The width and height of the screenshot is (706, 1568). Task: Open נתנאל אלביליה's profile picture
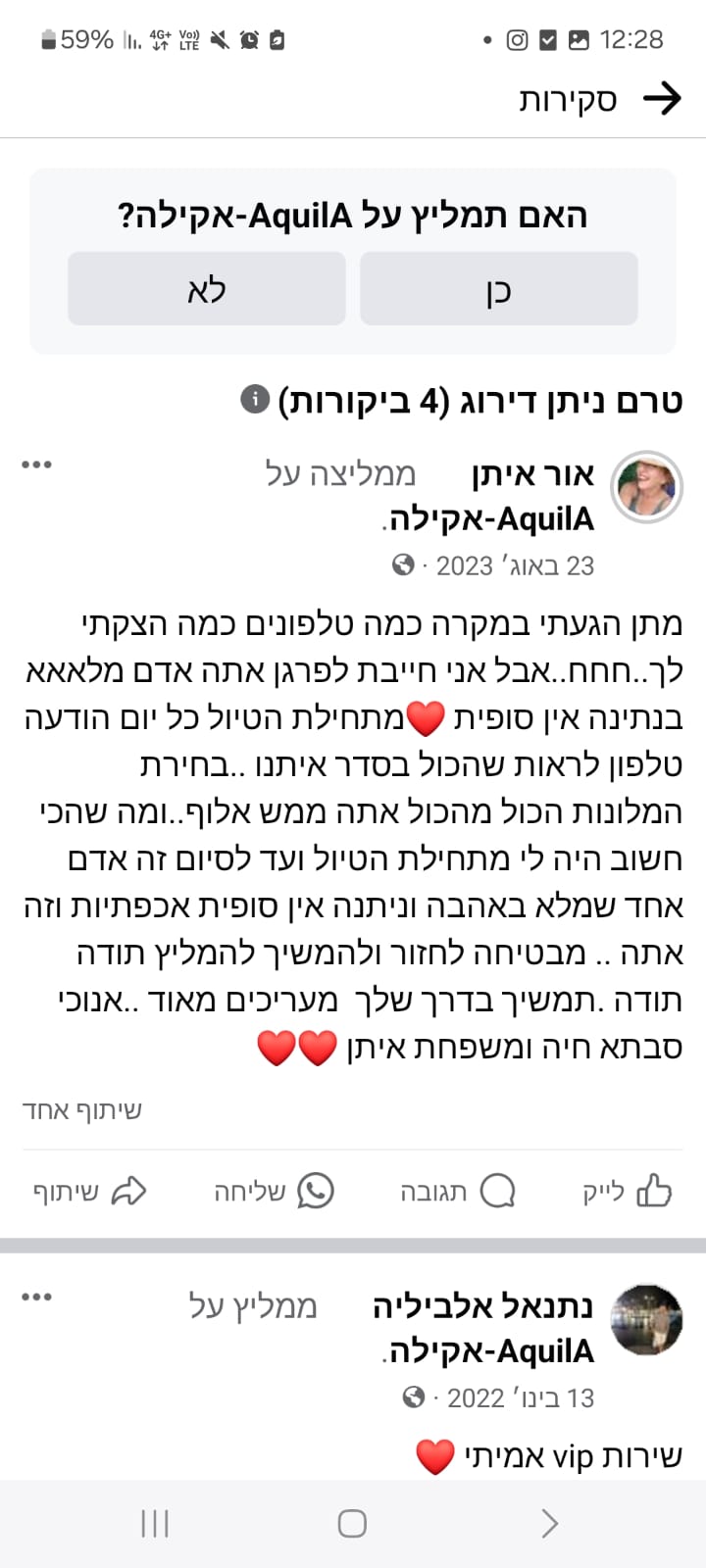646,1320
